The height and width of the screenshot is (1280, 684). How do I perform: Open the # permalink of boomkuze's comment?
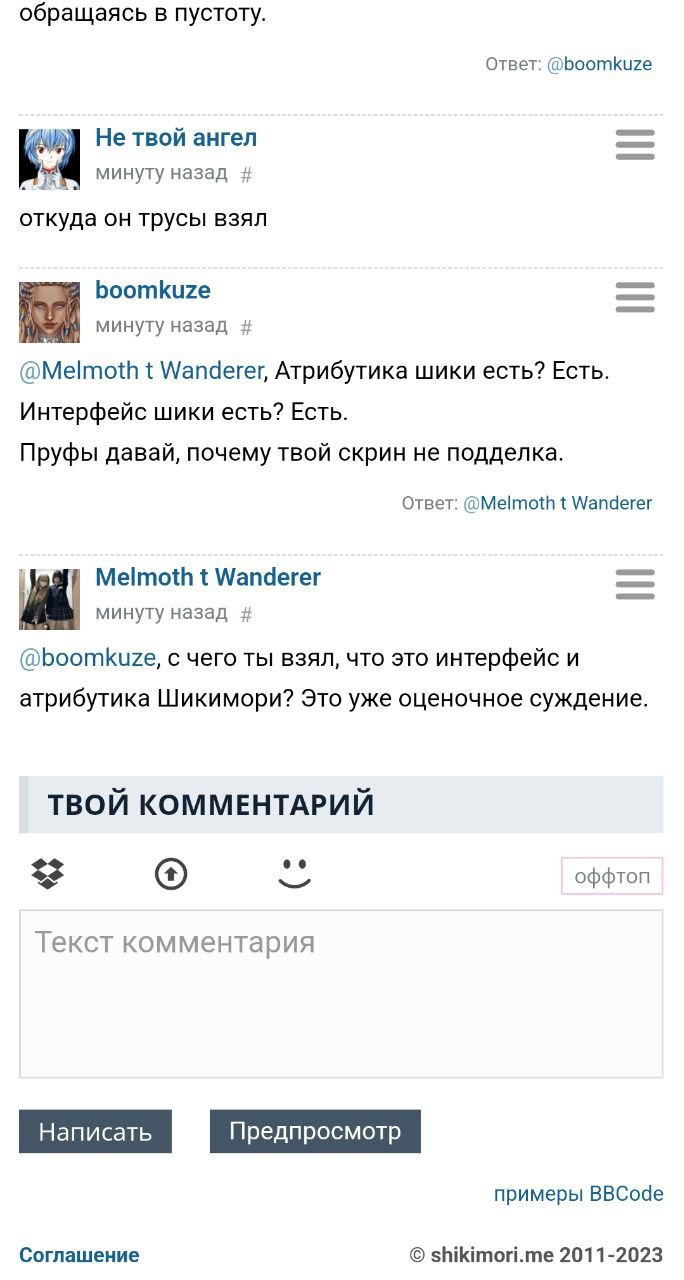coord(246,327)
